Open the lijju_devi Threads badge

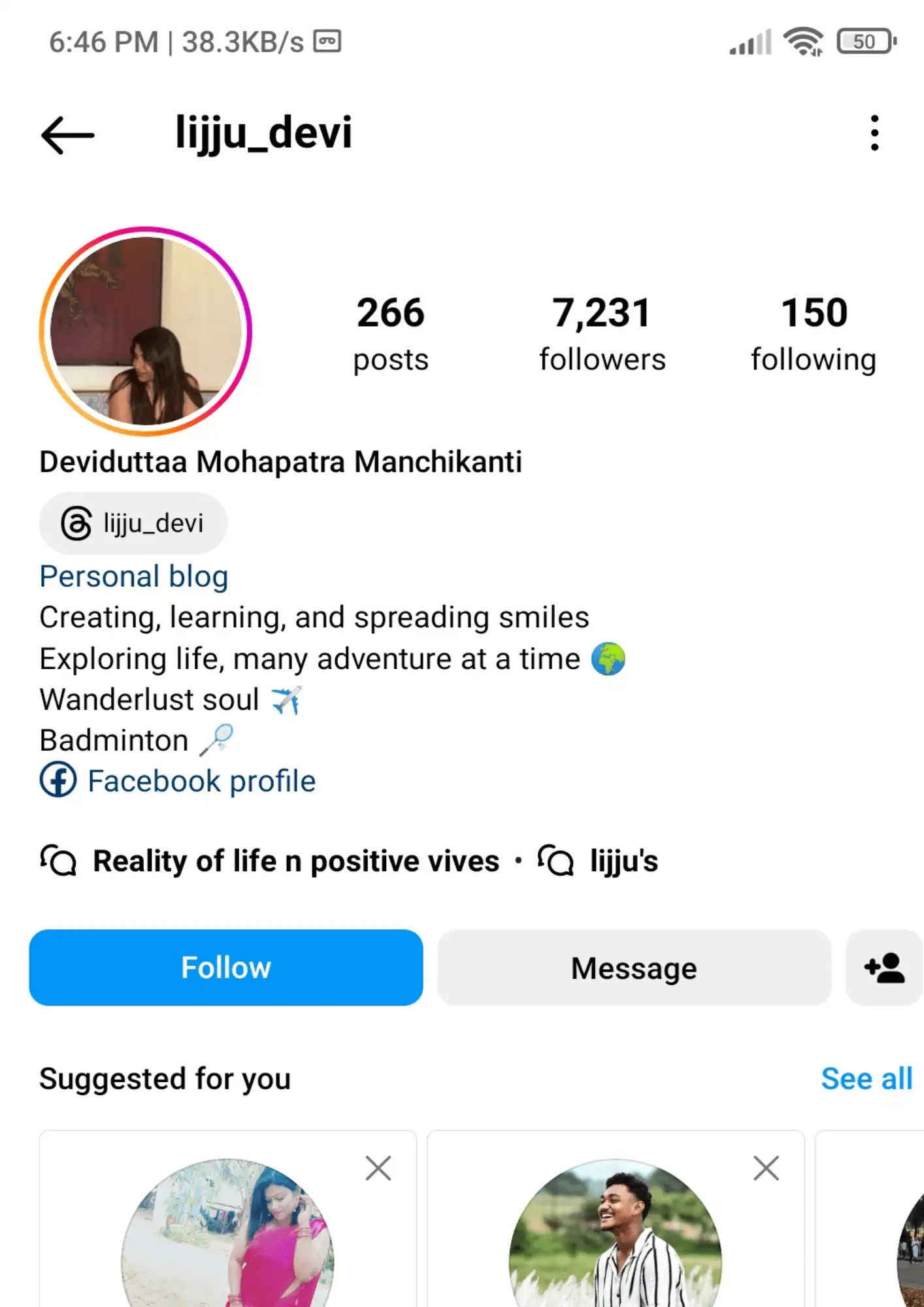pos(133,523)
